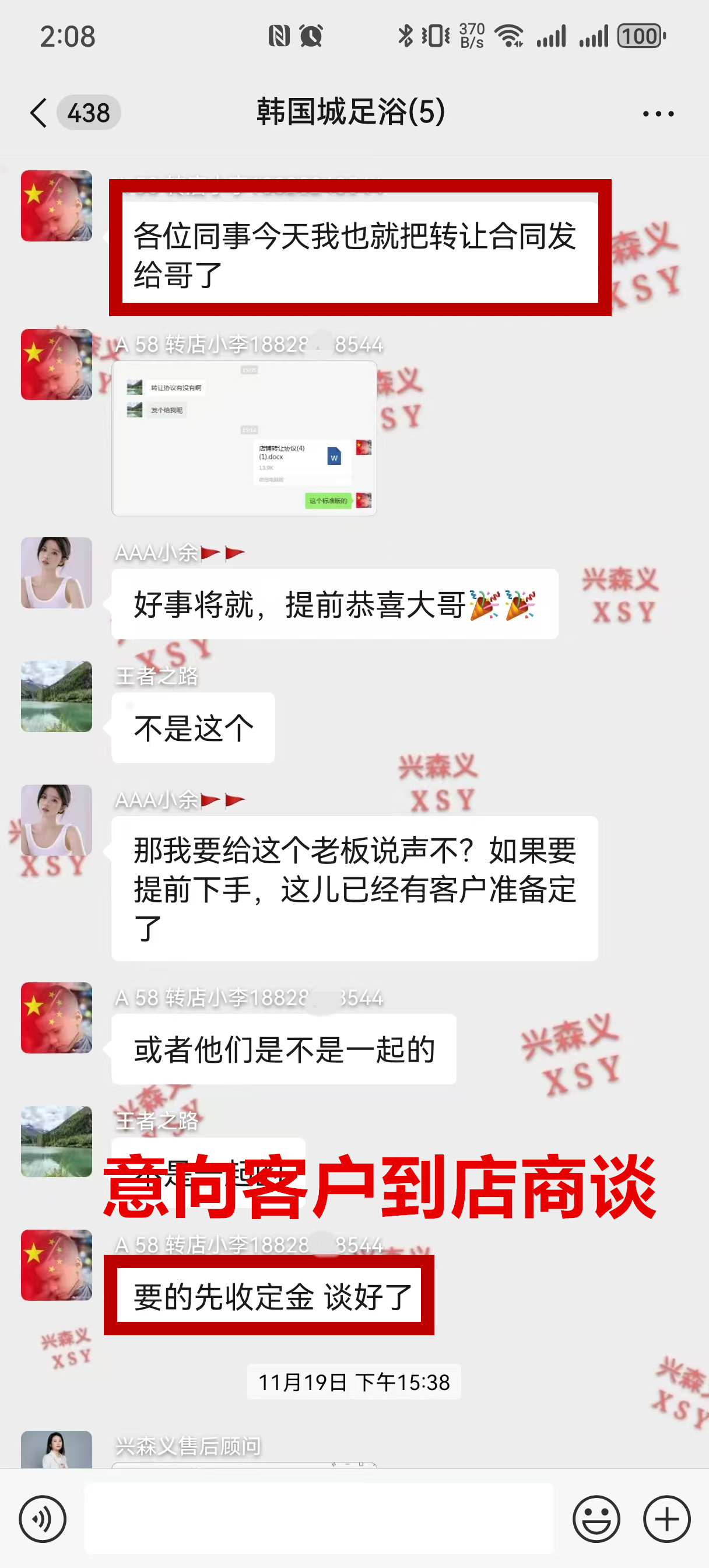The width and height of the screenshot is (709, 1568).
Task: Switch to voice message input
Action: tap(43, 1518)
